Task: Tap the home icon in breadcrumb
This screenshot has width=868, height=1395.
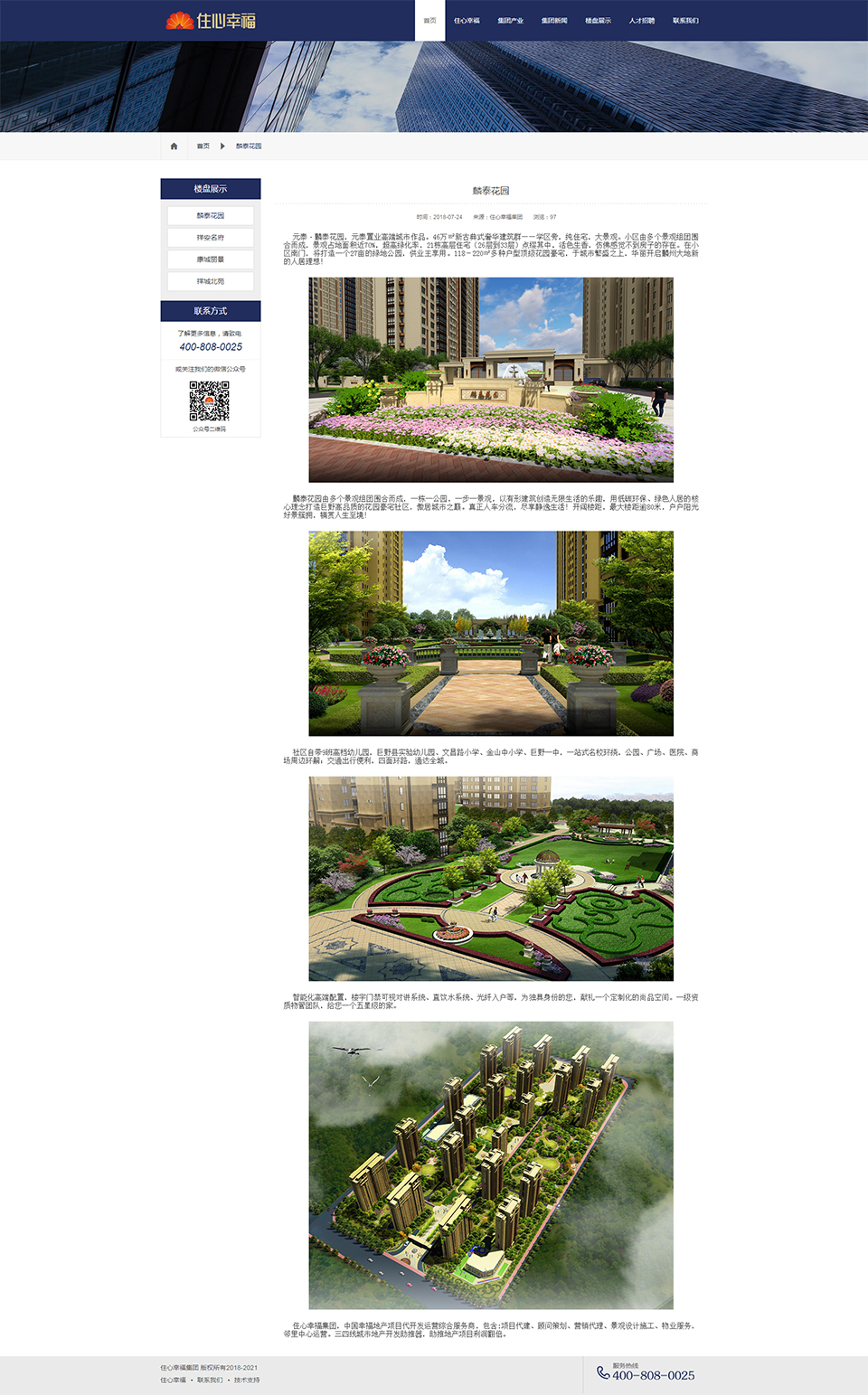Action: pos(175,146)
